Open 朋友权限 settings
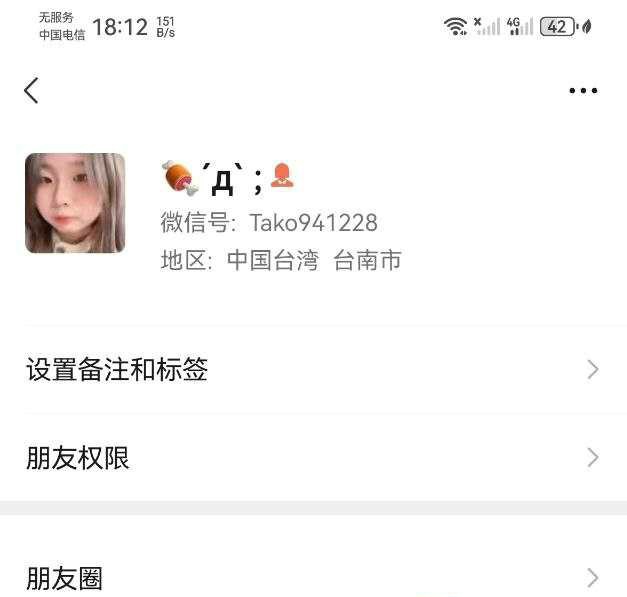Screen dimensions: 627x597 [x=313, y=458]
